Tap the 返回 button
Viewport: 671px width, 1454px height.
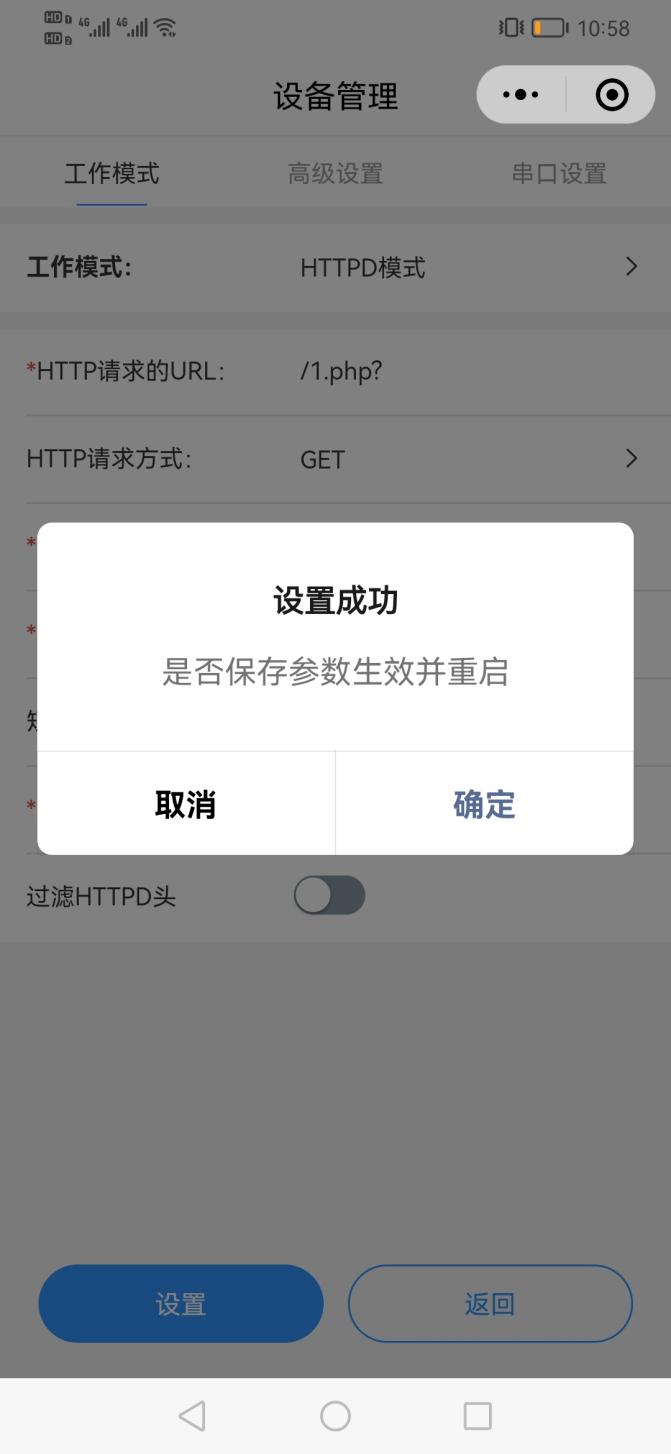pos(490,1303)
